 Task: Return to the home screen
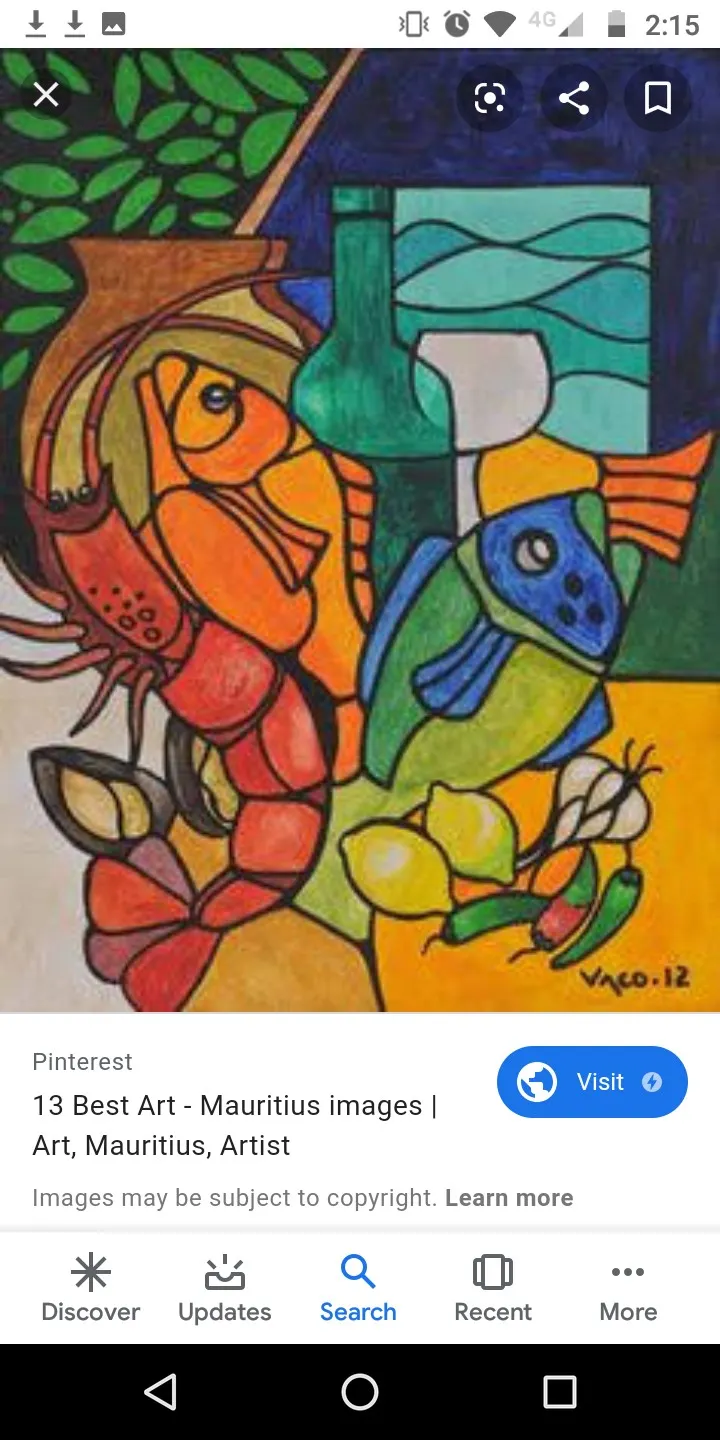pyautogui.click(x=360, y=1392)
